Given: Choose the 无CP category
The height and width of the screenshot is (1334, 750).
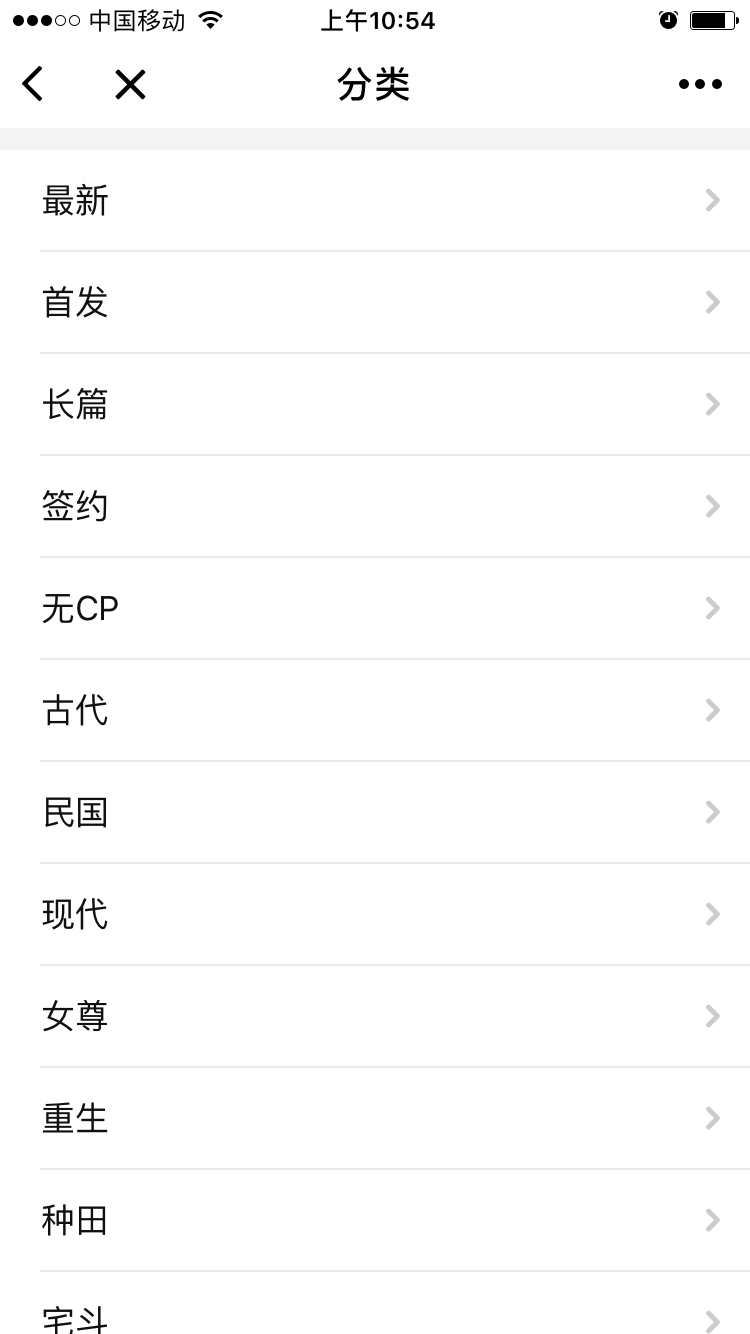Looking at the screenshot, I should (x=375, y=608).
